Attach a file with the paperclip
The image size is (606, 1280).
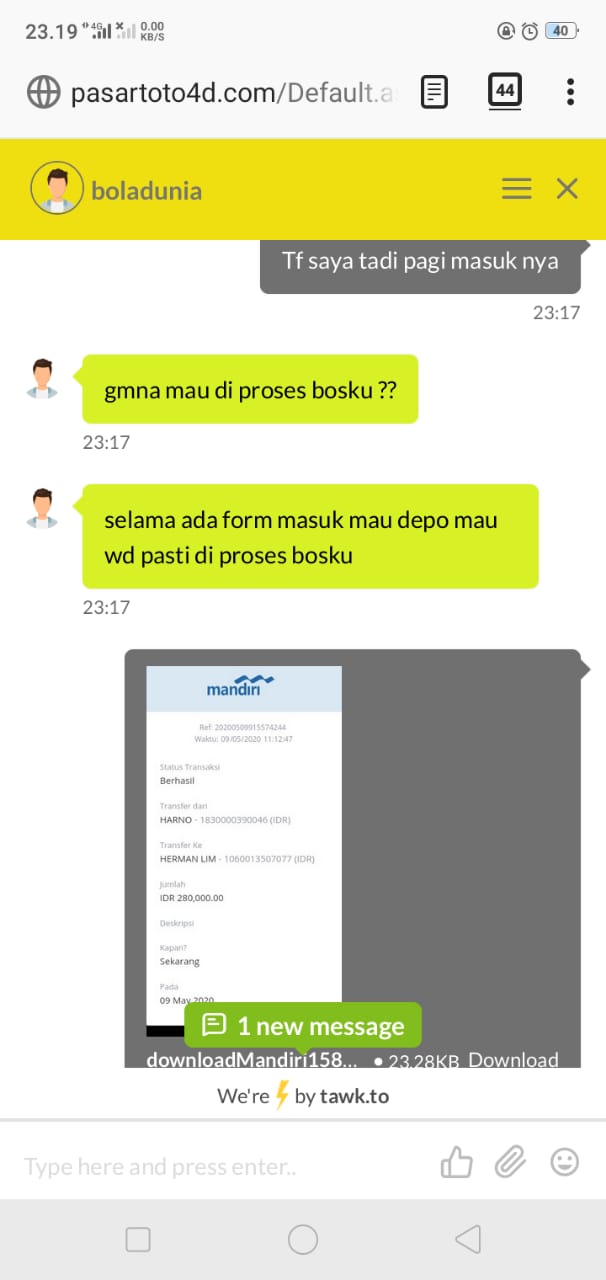tap(510, 1162)
